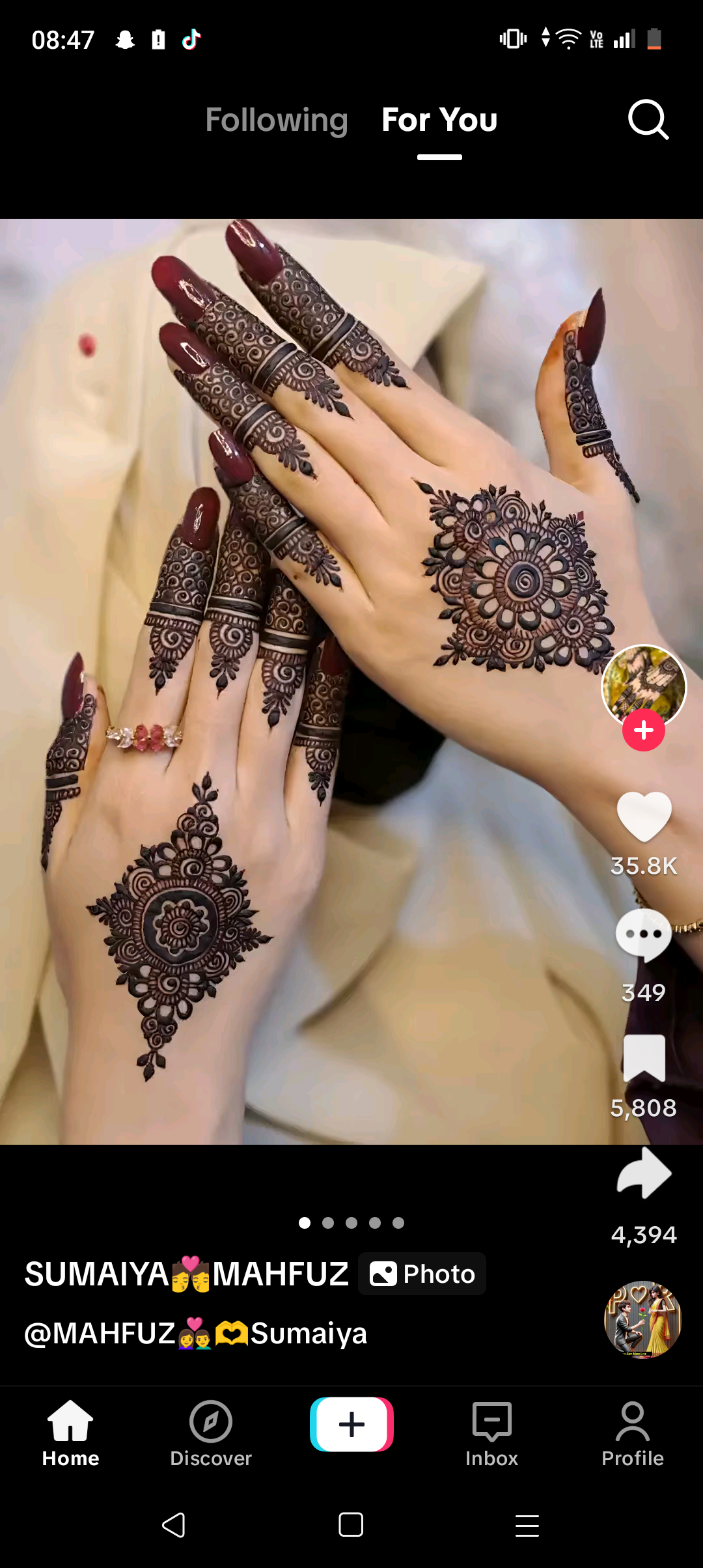Screen dimensions: 703x1568
Task: Open the Discover tab
Action: point(211,1434)
